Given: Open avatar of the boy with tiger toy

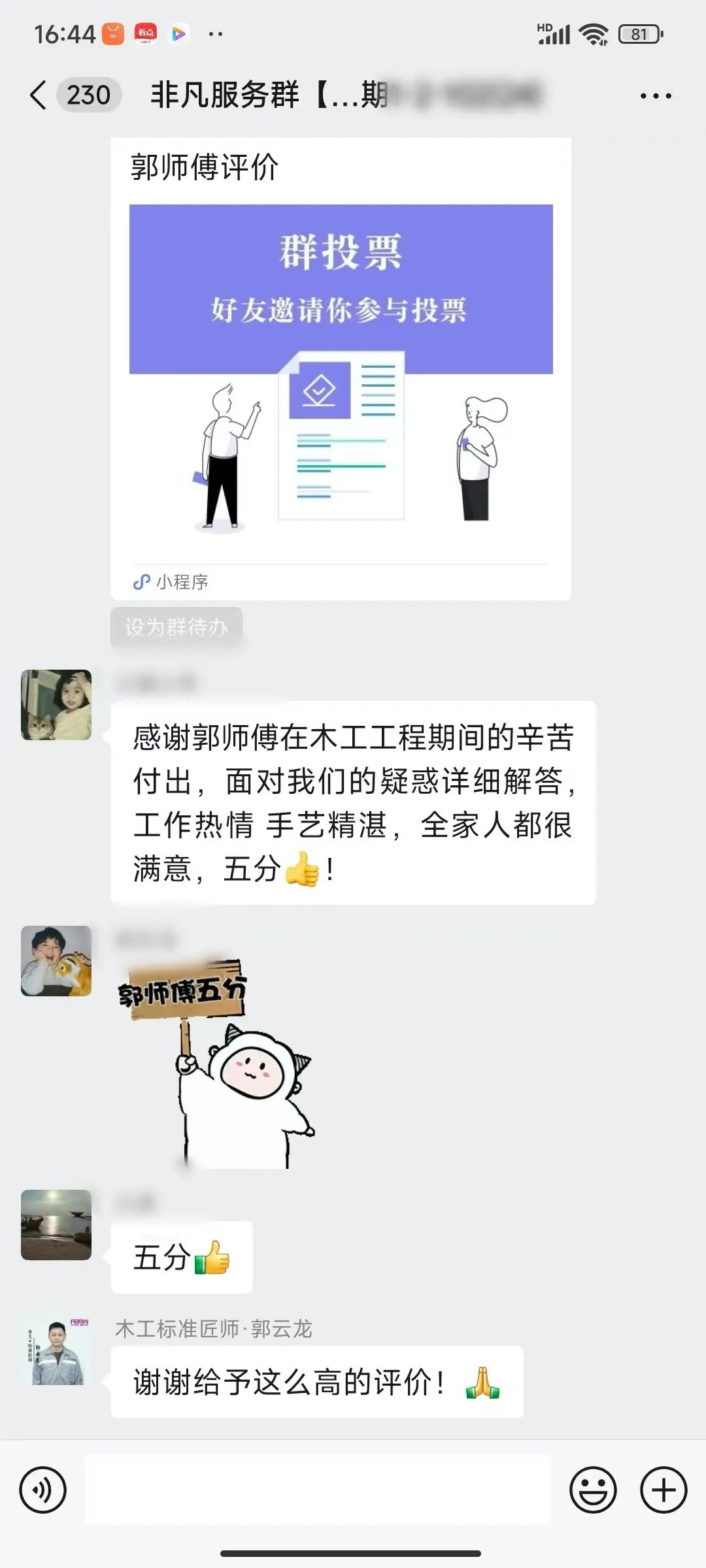Looking at the screenshot, I should (56, 961).
